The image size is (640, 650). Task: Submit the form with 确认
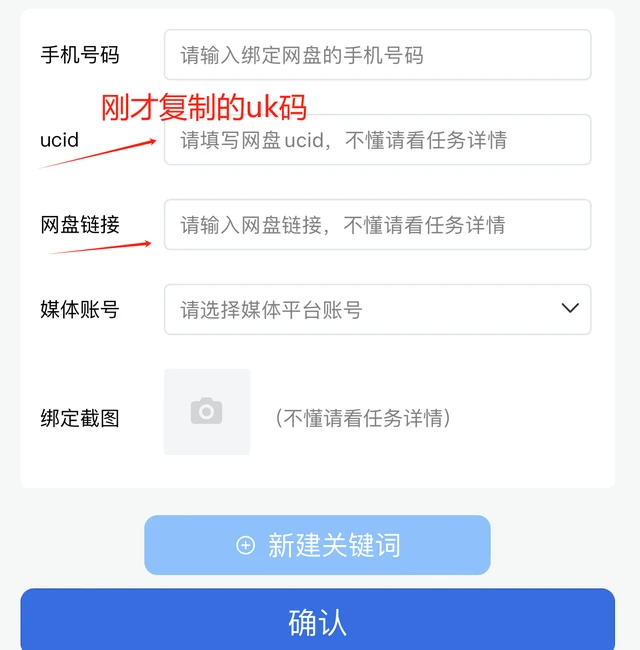click(x=317, y=621)
